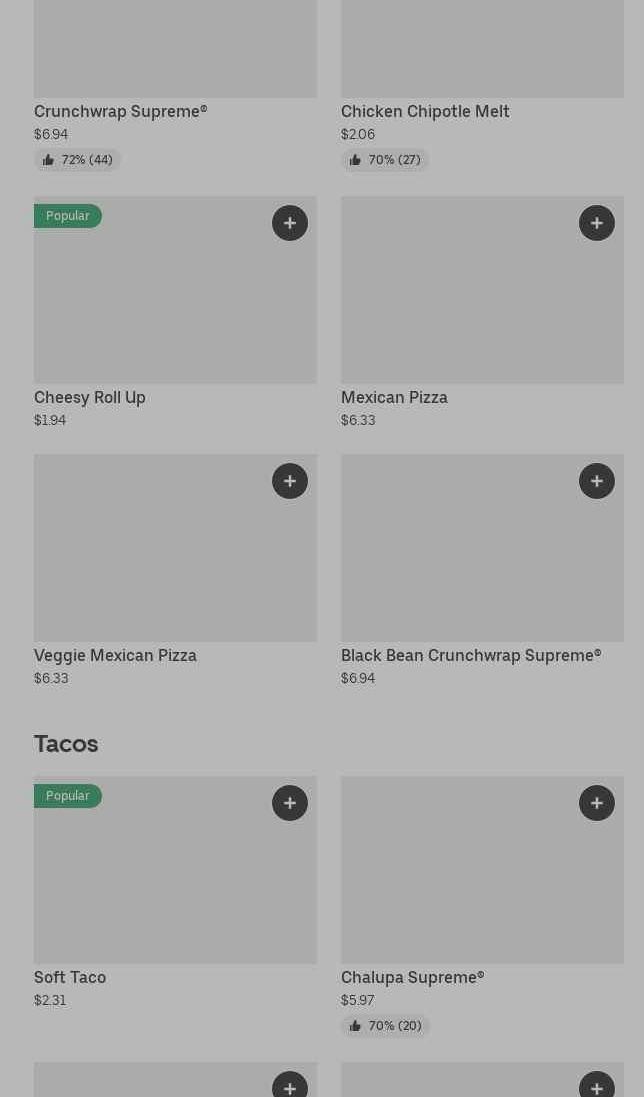Screen dimensions: 644x1097
Task: Select the Mexican Pizza card
Action: pos(482,300)
